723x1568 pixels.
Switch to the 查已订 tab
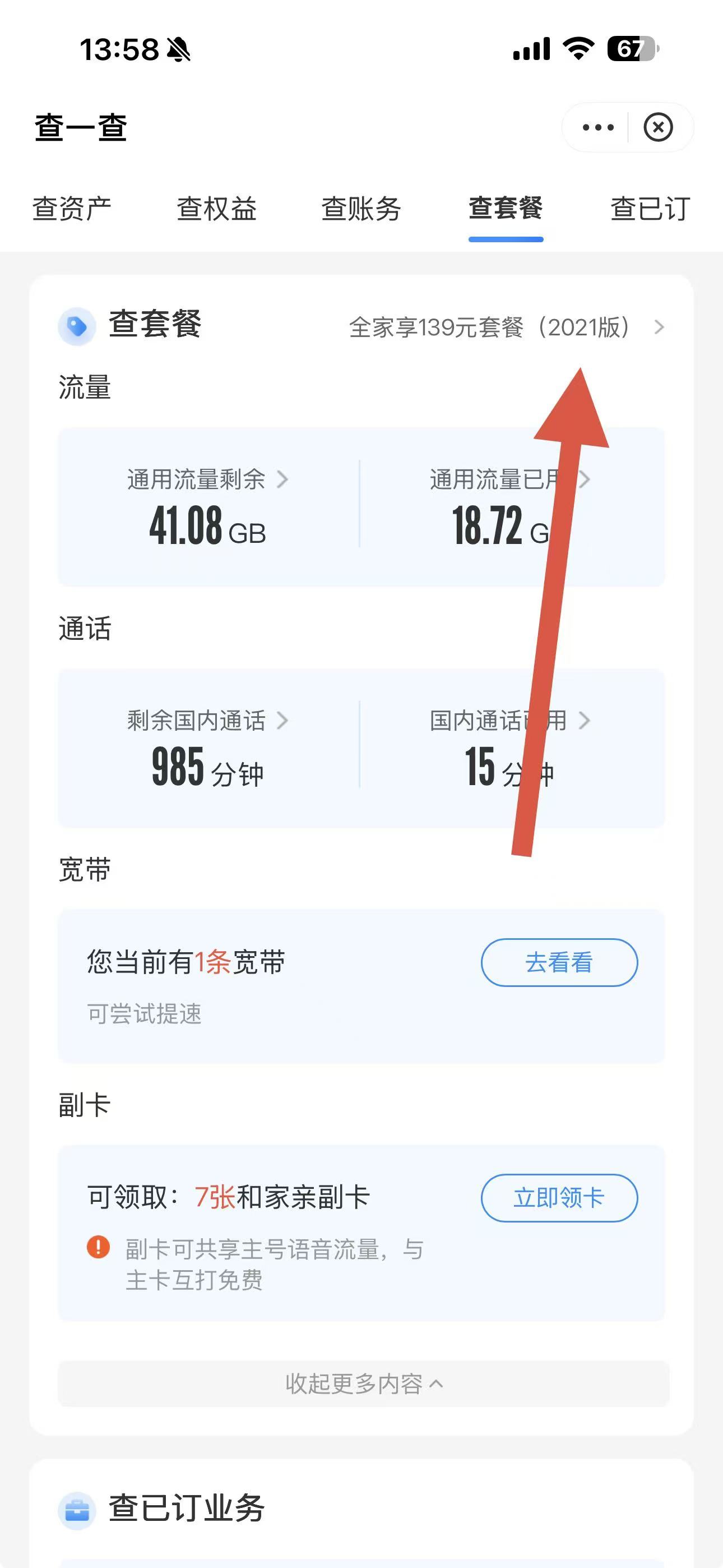click(x=650, y=208)
